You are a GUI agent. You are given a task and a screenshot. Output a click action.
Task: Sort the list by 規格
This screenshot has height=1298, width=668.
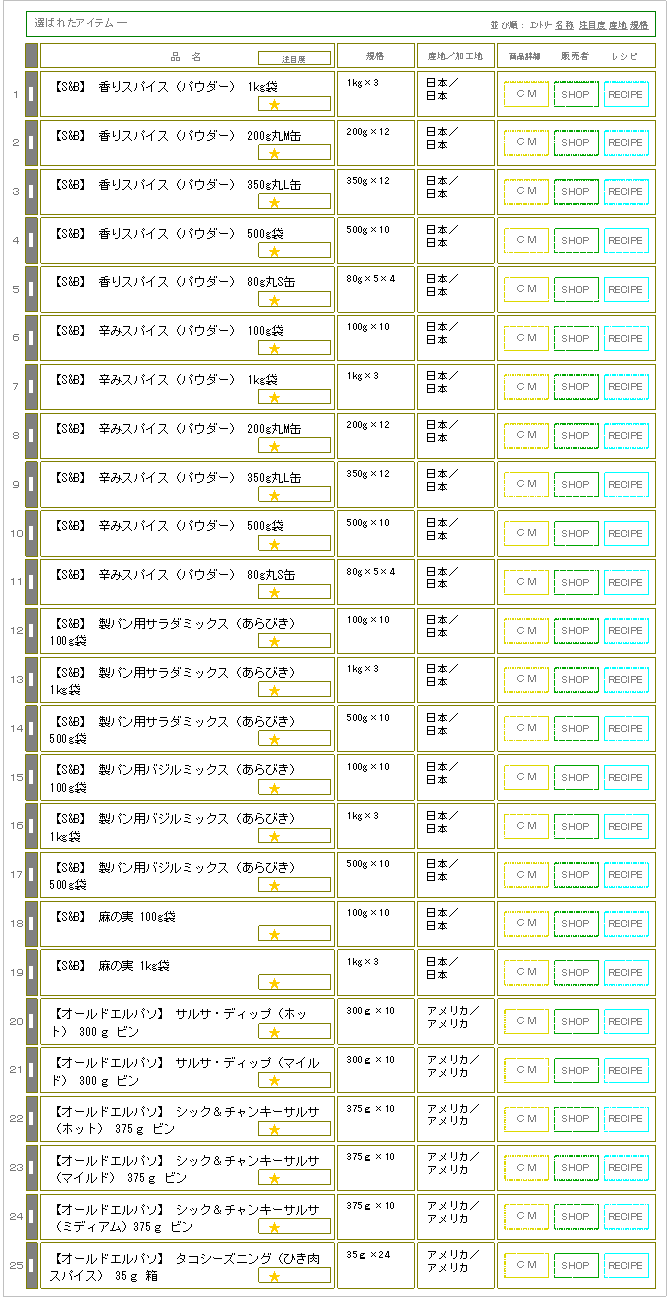point(639,24)
